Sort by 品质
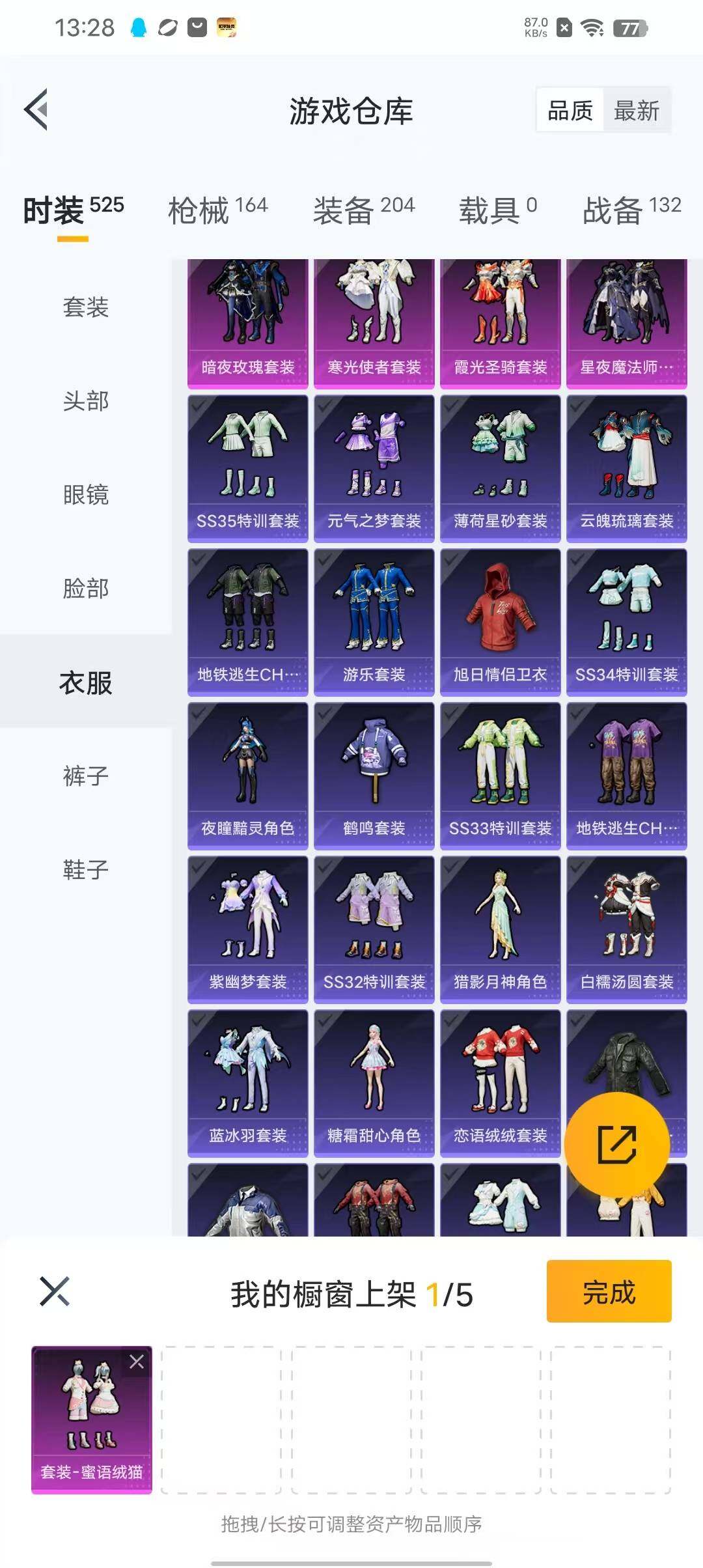The image size is (703, 1568). pyautogui.click(x=570, y=111)
